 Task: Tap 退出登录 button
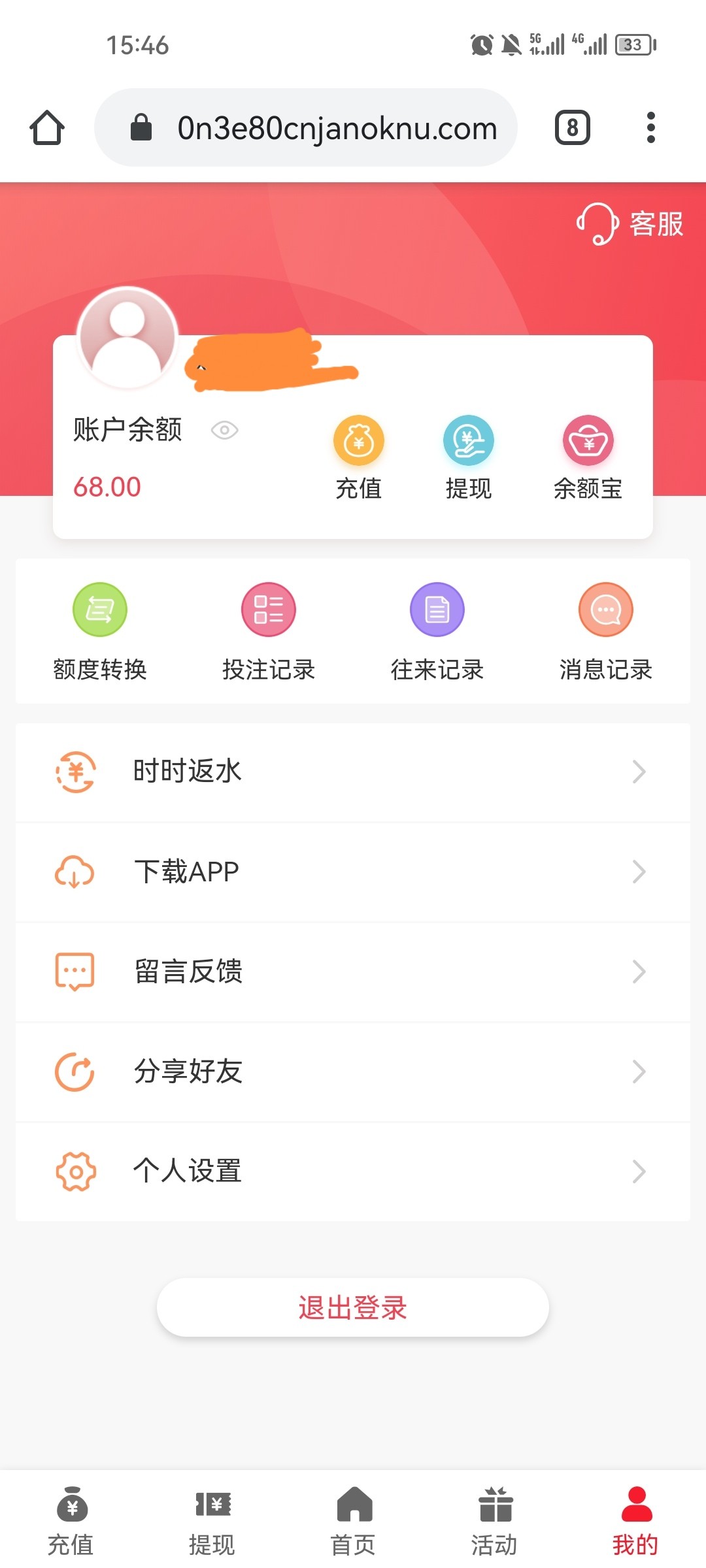(353, 1307)
